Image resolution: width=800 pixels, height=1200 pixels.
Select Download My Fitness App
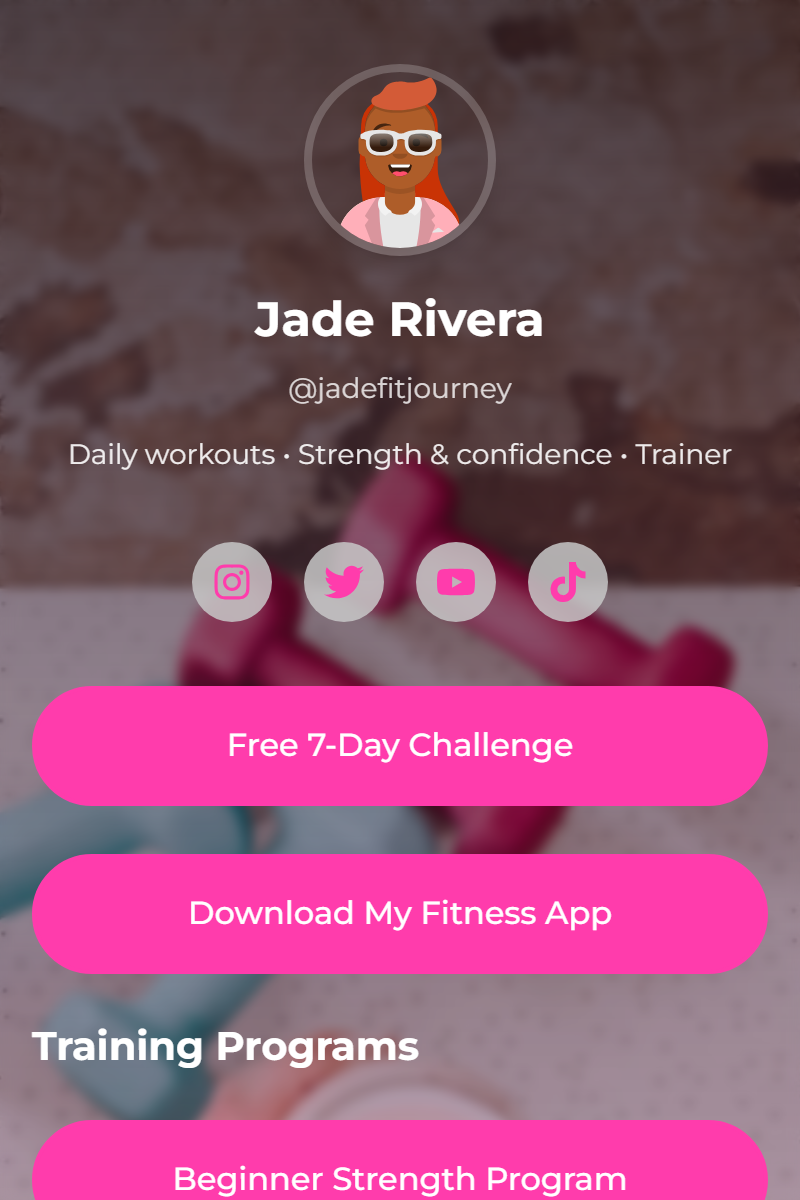400,914
